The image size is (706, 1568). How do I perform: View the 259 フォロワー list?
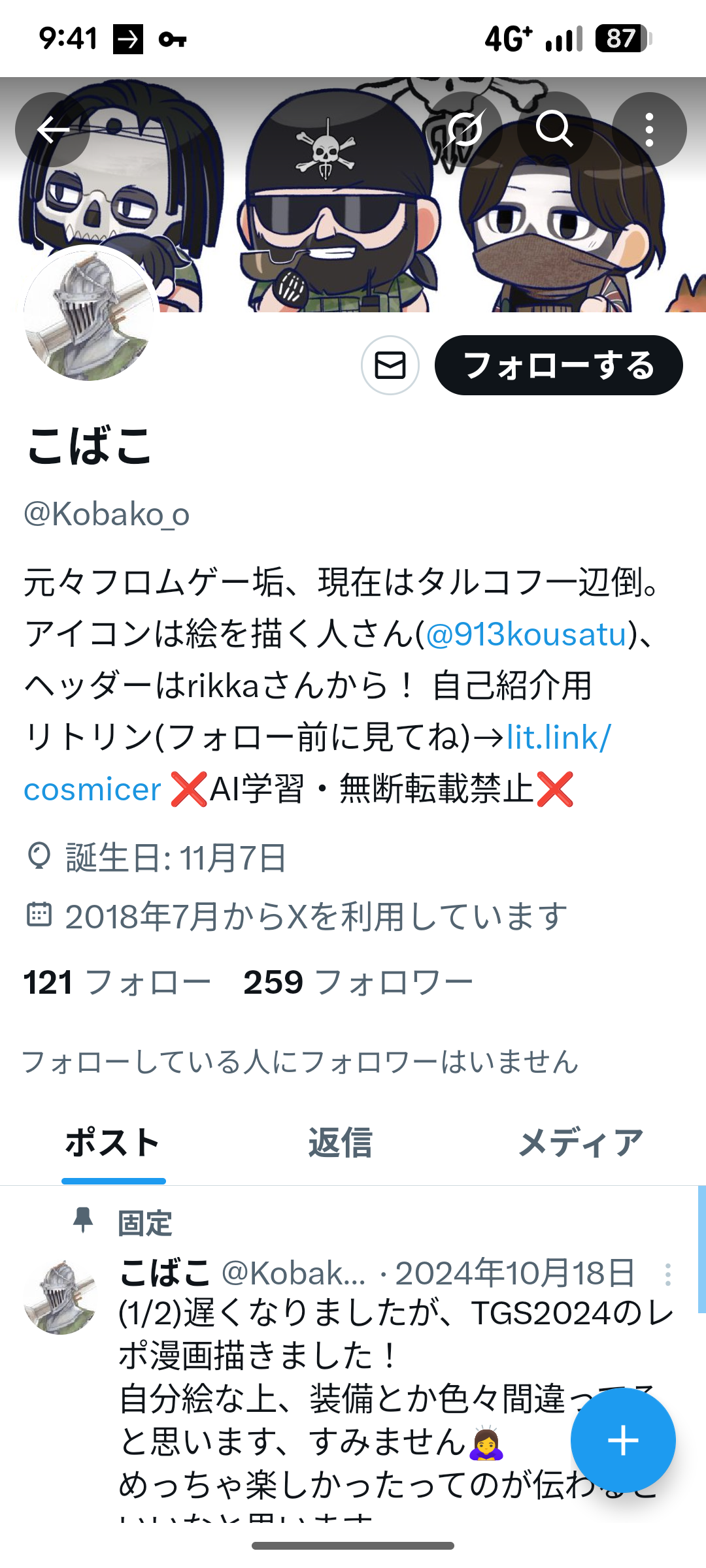coord(358,982)
